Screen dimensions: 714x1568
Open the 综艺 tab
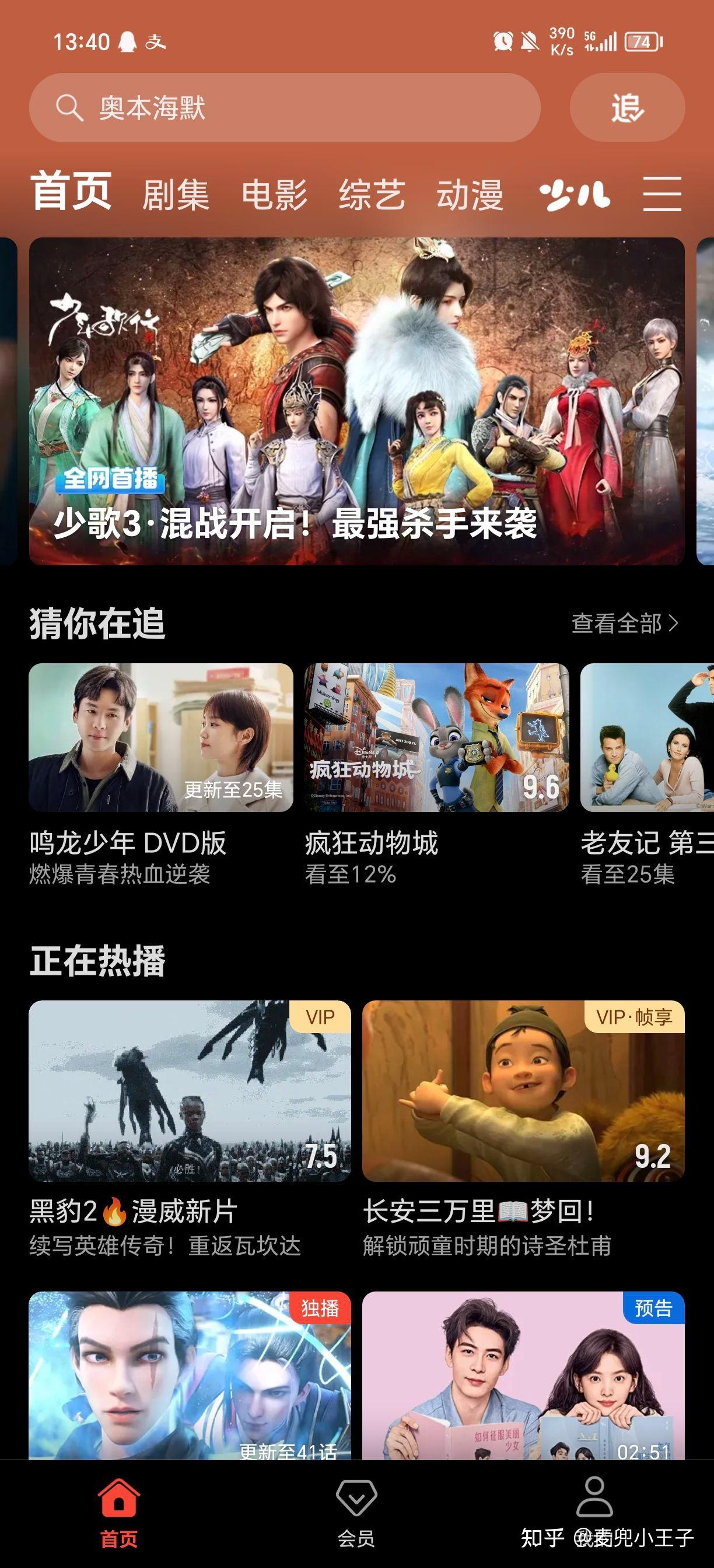click(372, 195)
